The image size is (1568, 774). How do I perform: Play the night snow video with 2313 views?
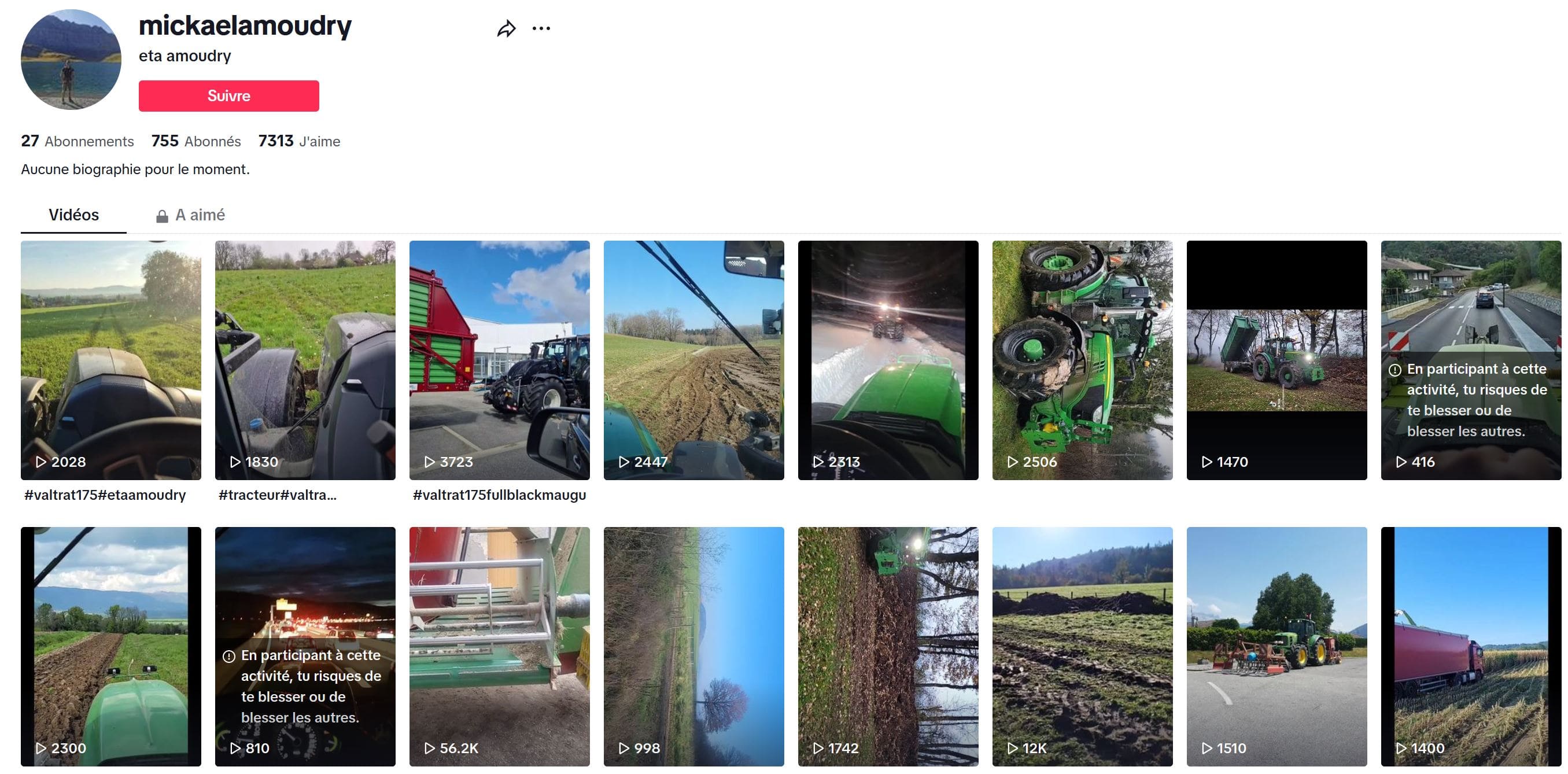click(887, 359)
